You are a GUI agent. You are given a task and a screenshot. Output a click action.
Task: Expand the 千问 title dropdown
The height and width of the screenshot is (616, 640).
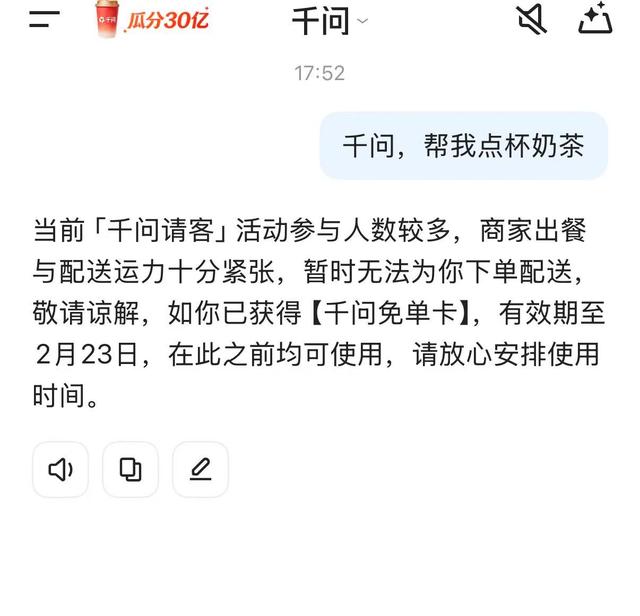tap(330, 20)
